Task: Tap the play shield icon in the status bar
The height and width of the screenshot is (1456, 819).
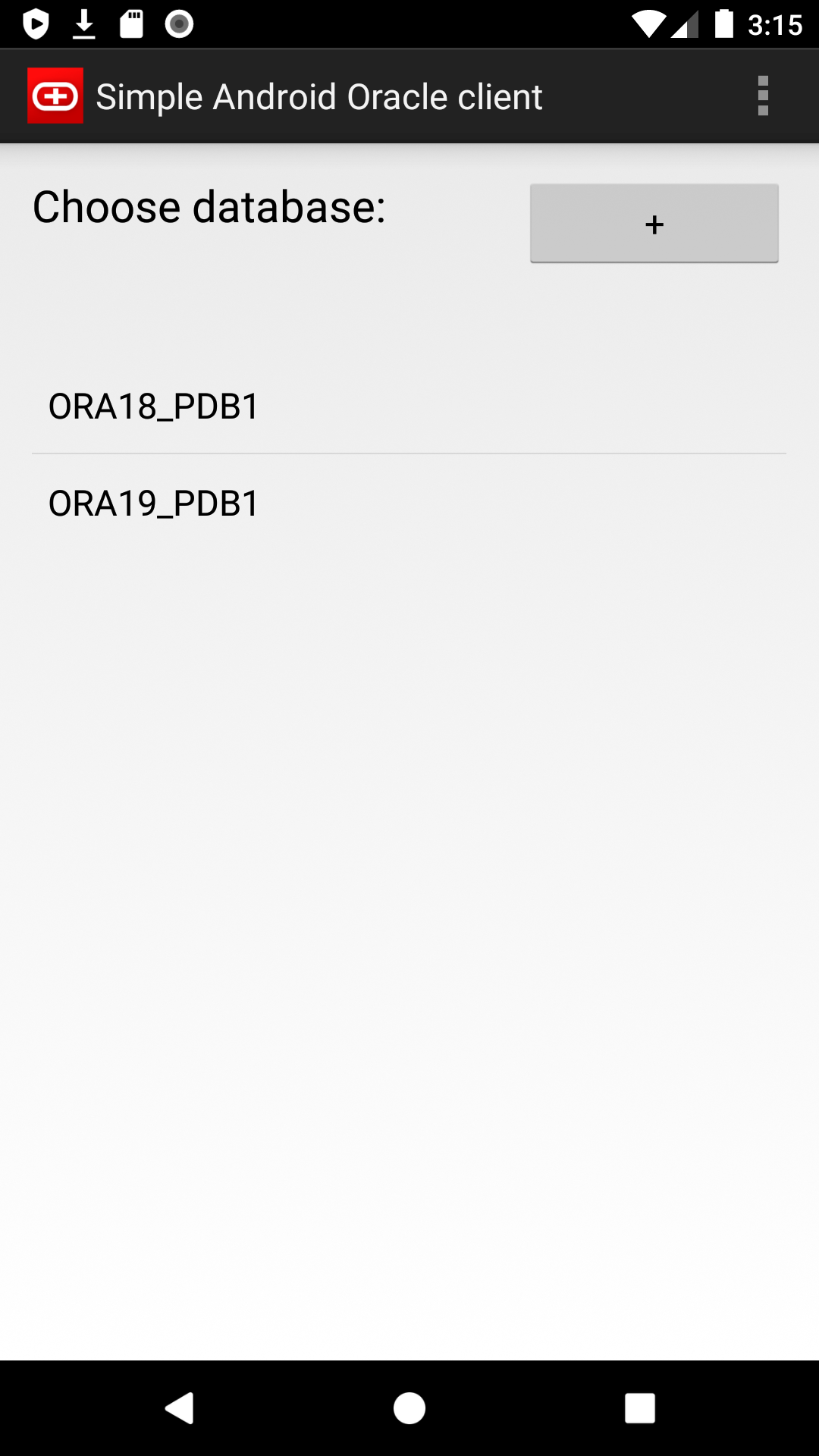Action: pyautogui.click(x=36, y=23)
